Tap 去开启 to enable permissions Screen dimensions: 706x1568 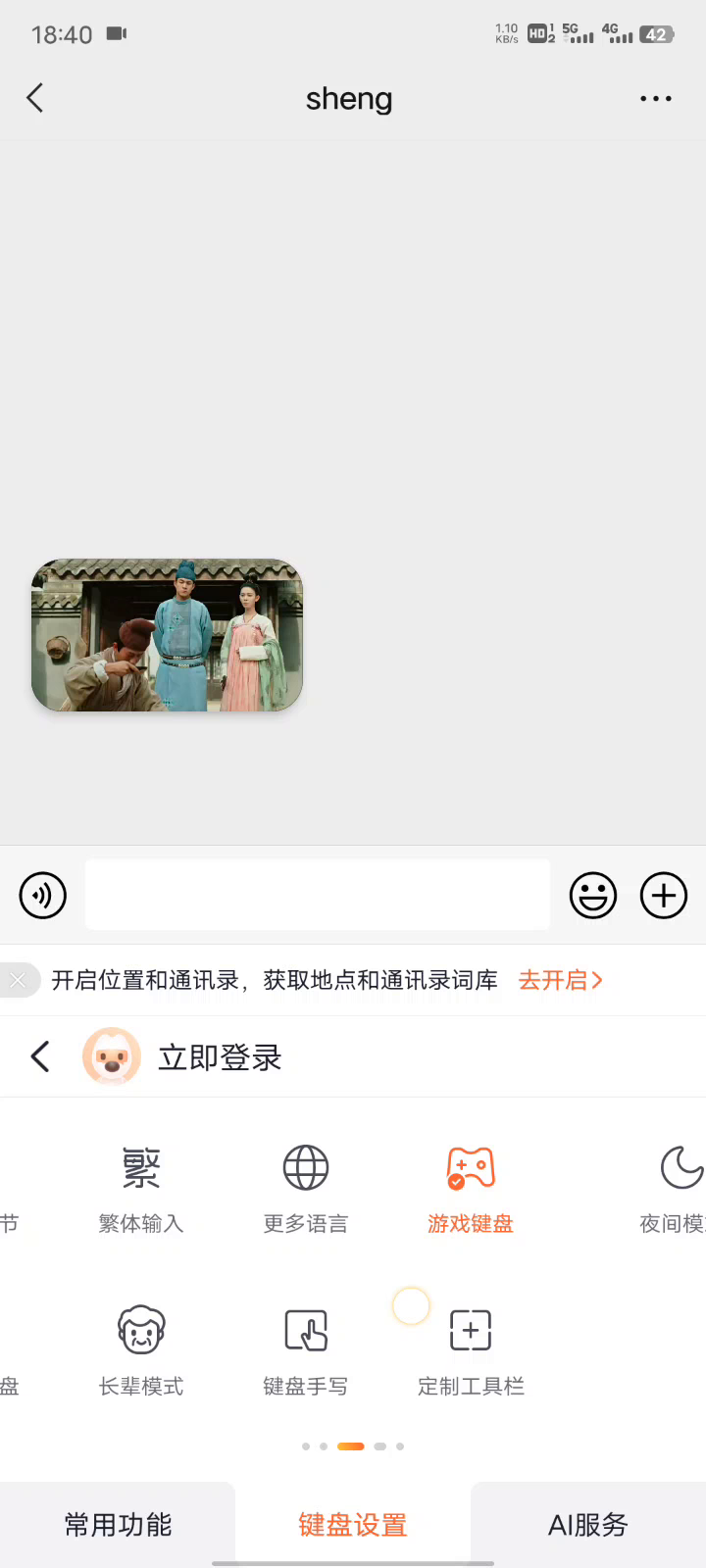(560, 980)
